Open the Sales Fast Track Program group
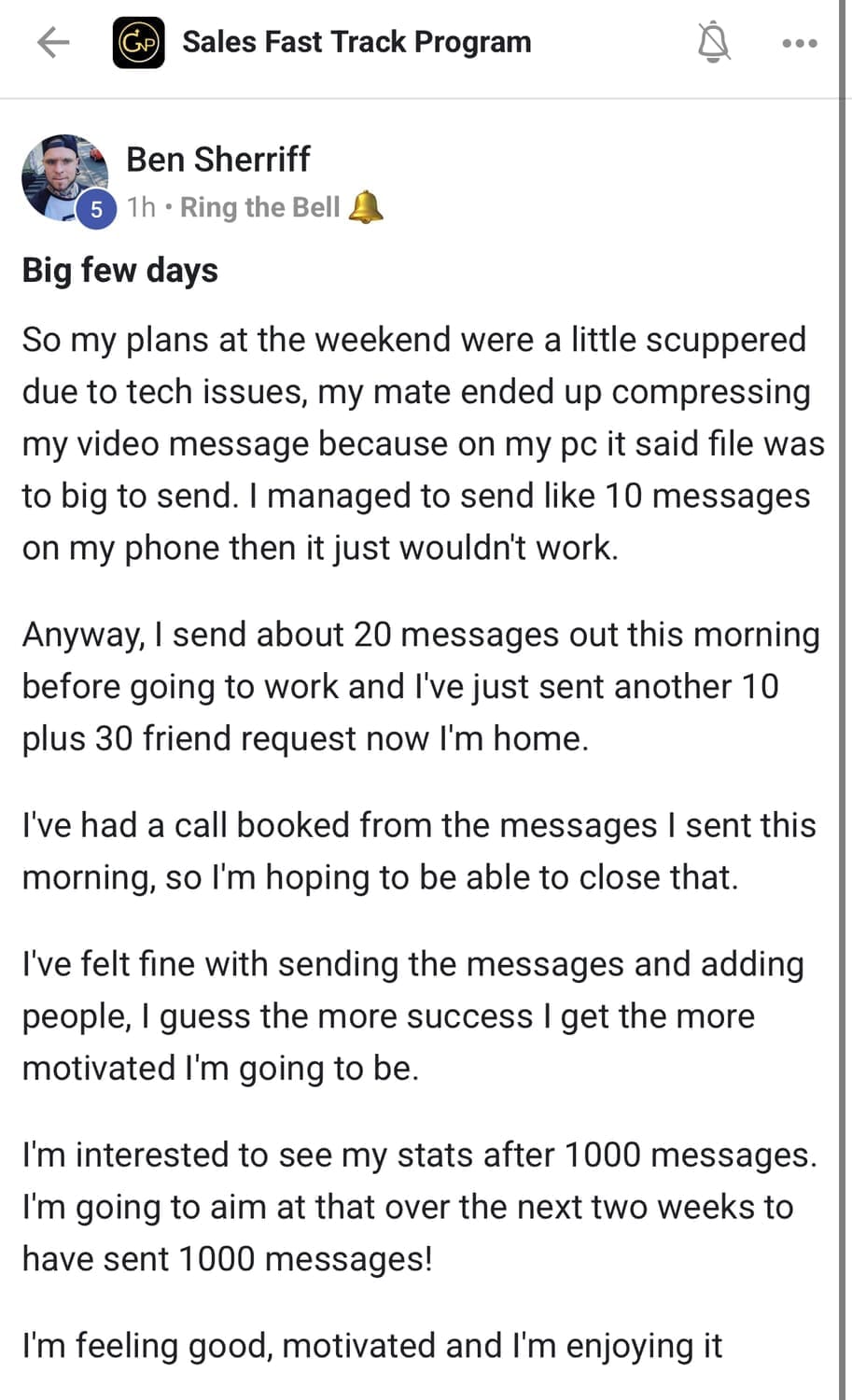Viewport: 852px width, 1400px height. pos(356,42)
